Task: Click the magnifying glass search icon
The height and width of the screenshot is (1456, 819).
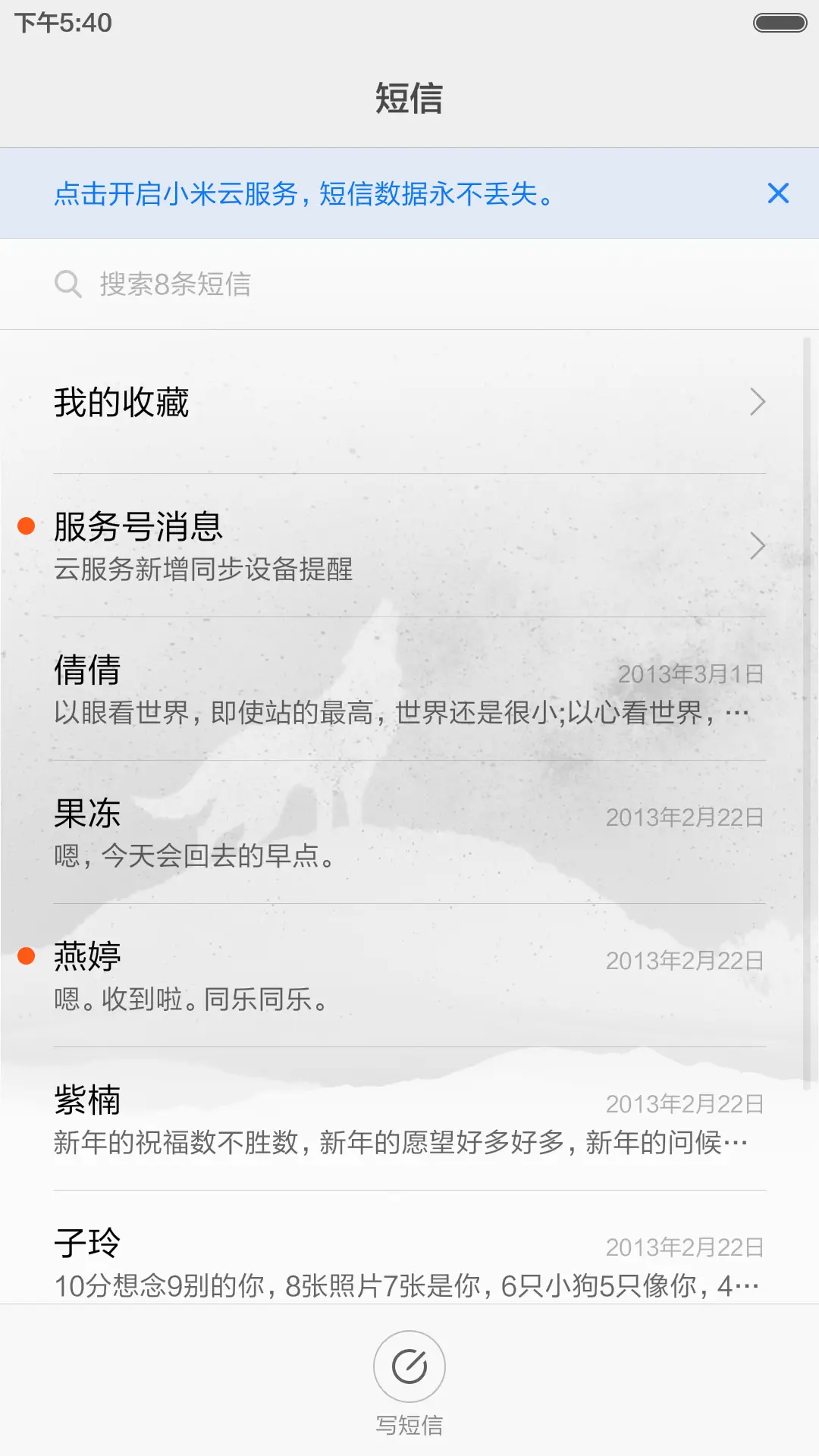Action: pyautogui.click(x=68, y=283)
